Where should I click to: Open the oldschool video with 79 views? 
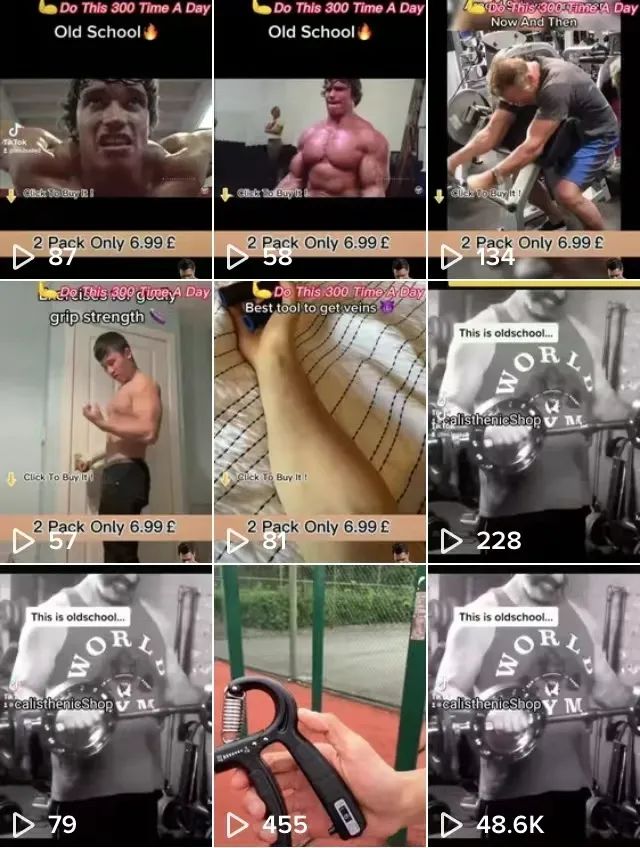(106, 706)
